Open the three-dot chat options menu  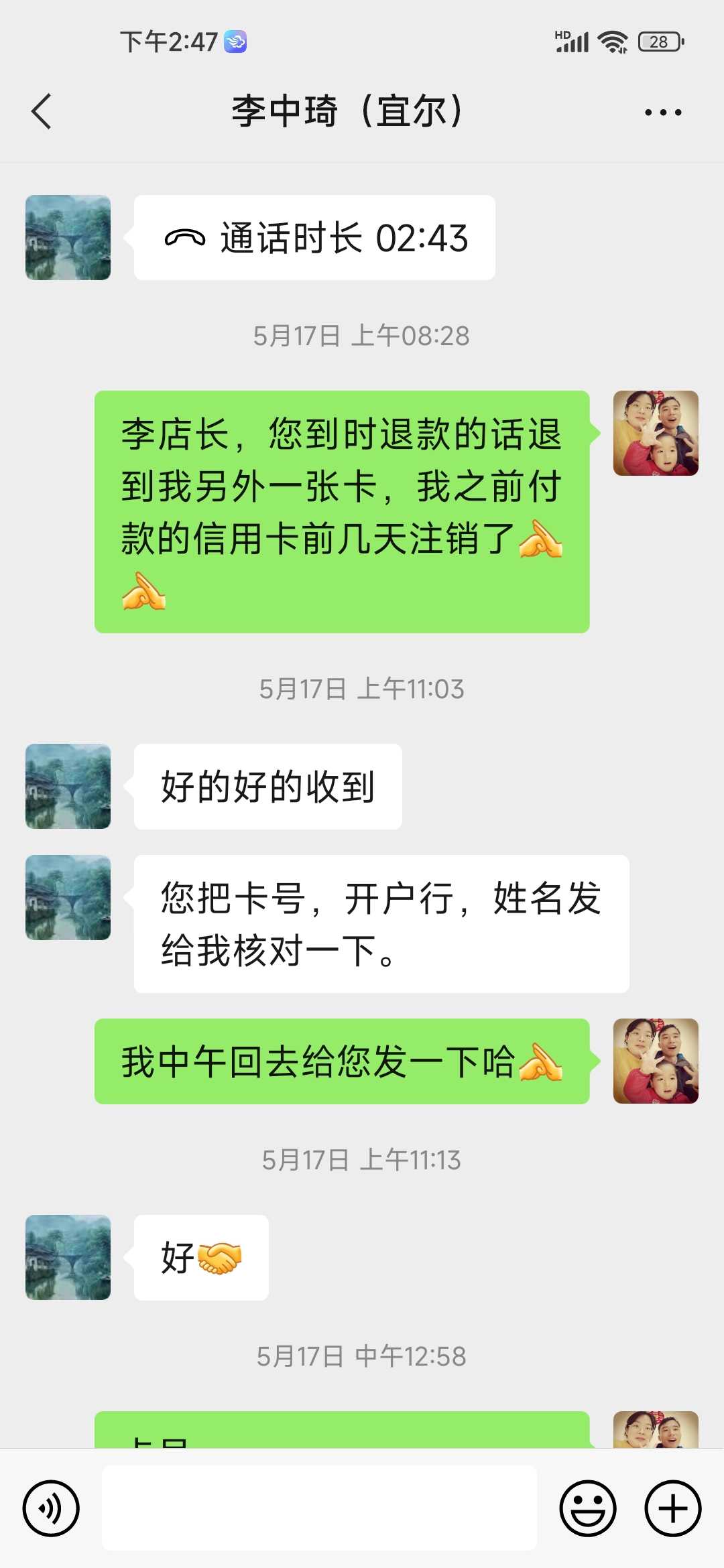pyautogui.click(x=662, y=113)
